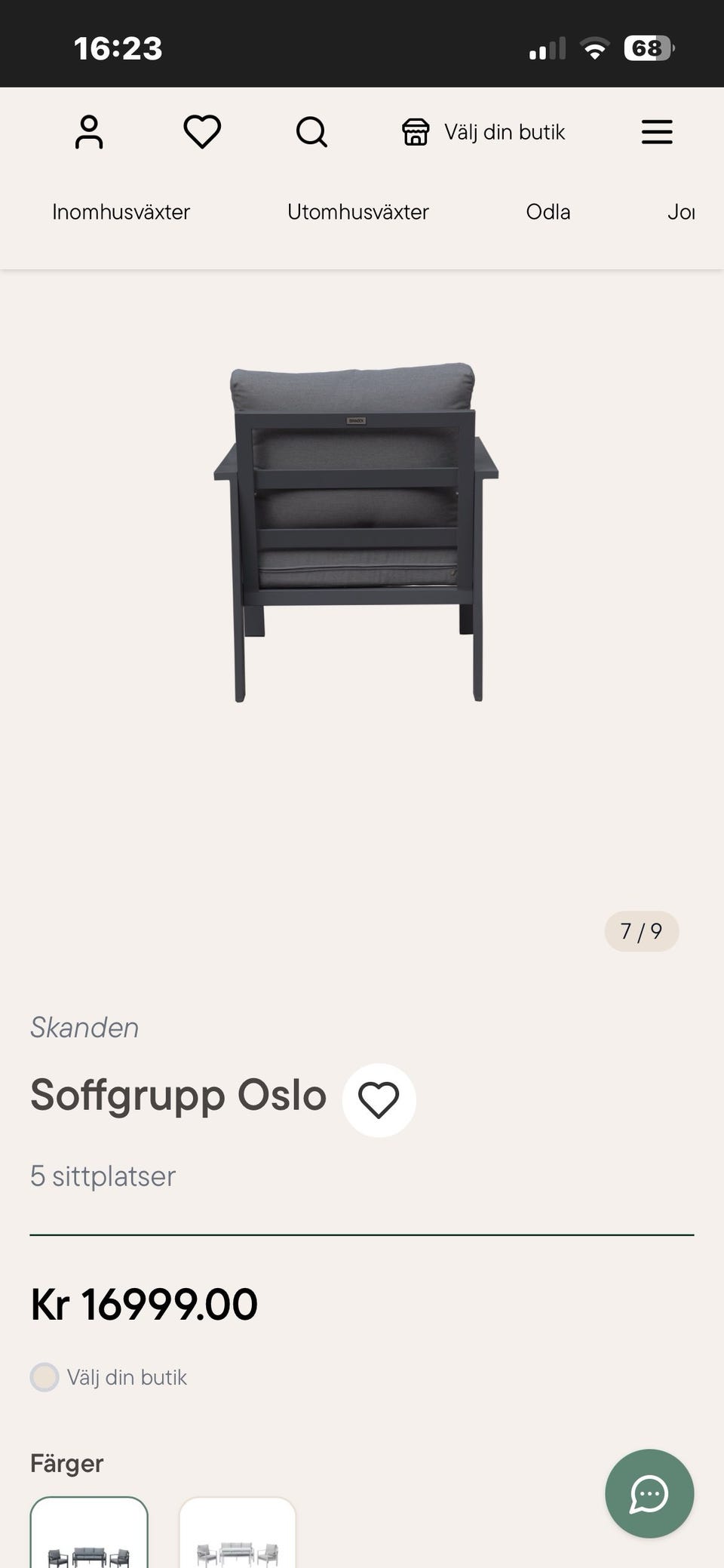This screenshot has height=1568, width=724.
Task: Open the wishlist heart icon in header
Action: pyautogui.click(x=201, y=131)
